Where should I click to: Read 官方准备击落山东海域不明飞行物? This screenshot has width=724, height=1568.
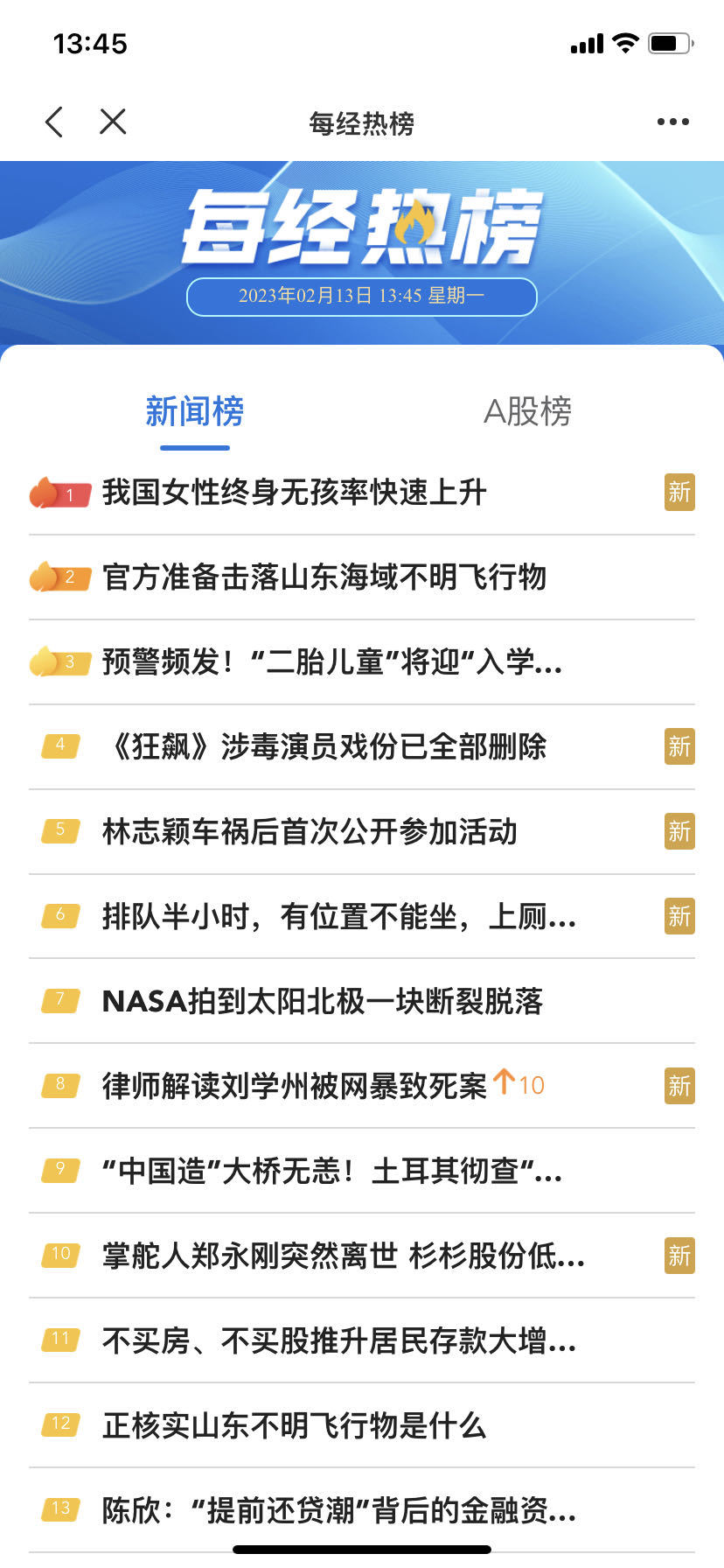click(x=324, y=577)
